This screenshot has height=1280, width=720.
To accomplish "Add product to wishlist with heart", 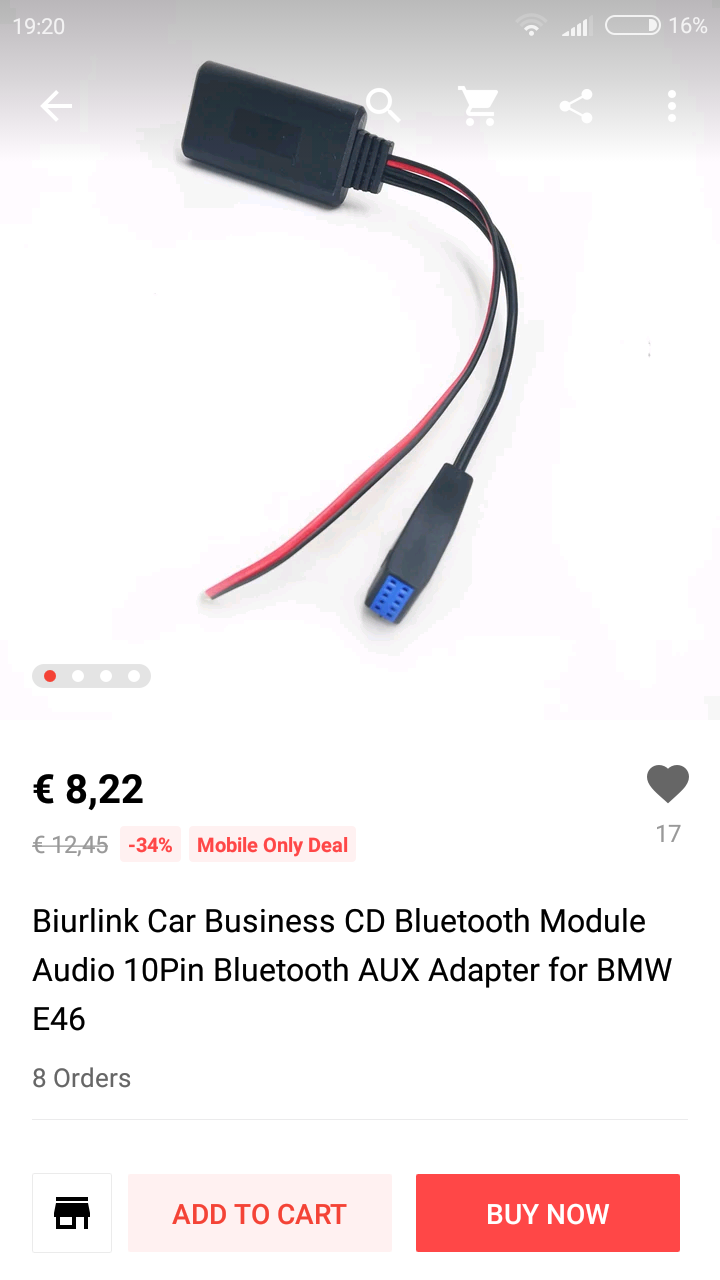I will (667, 784).
